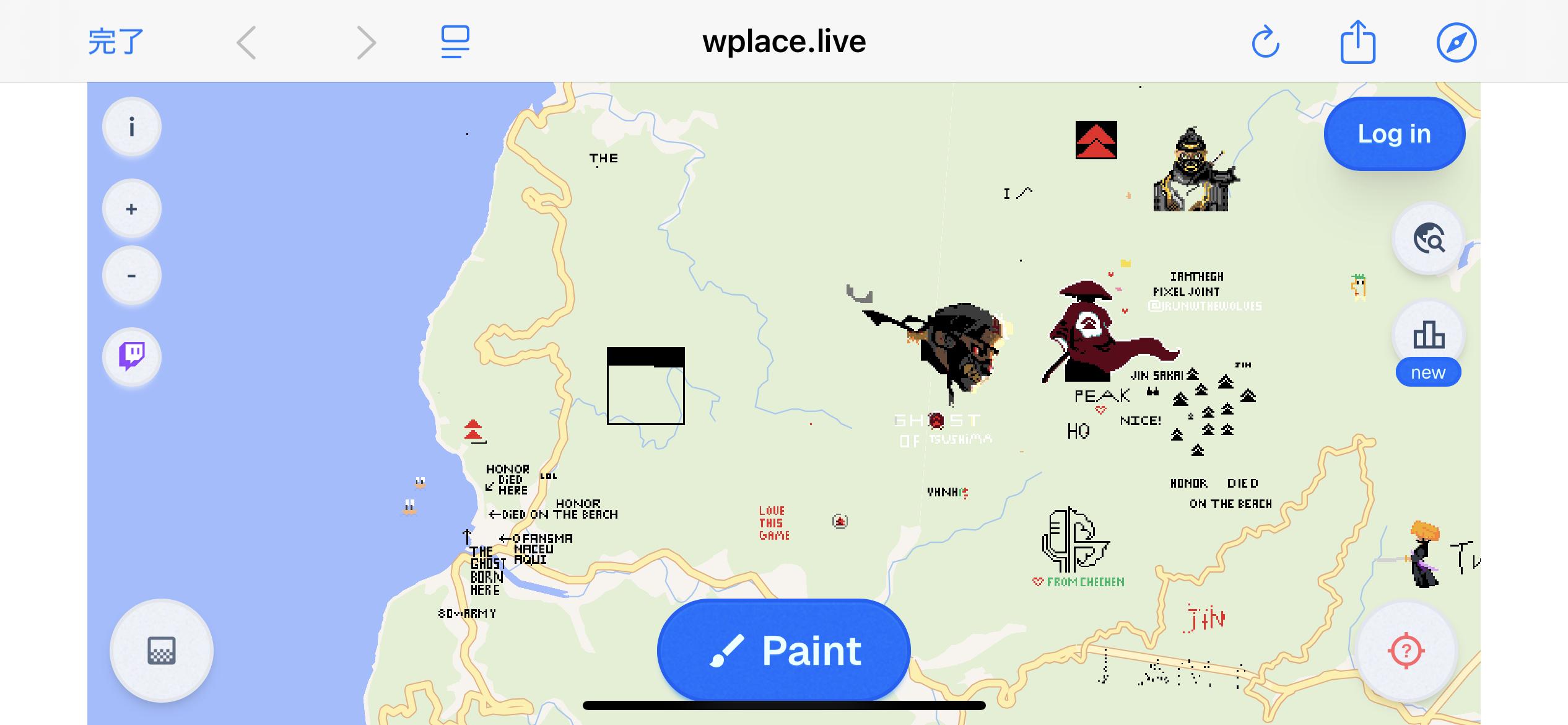Go back to the previous page
Screen dimensions: 1568x725
point(246,43)
